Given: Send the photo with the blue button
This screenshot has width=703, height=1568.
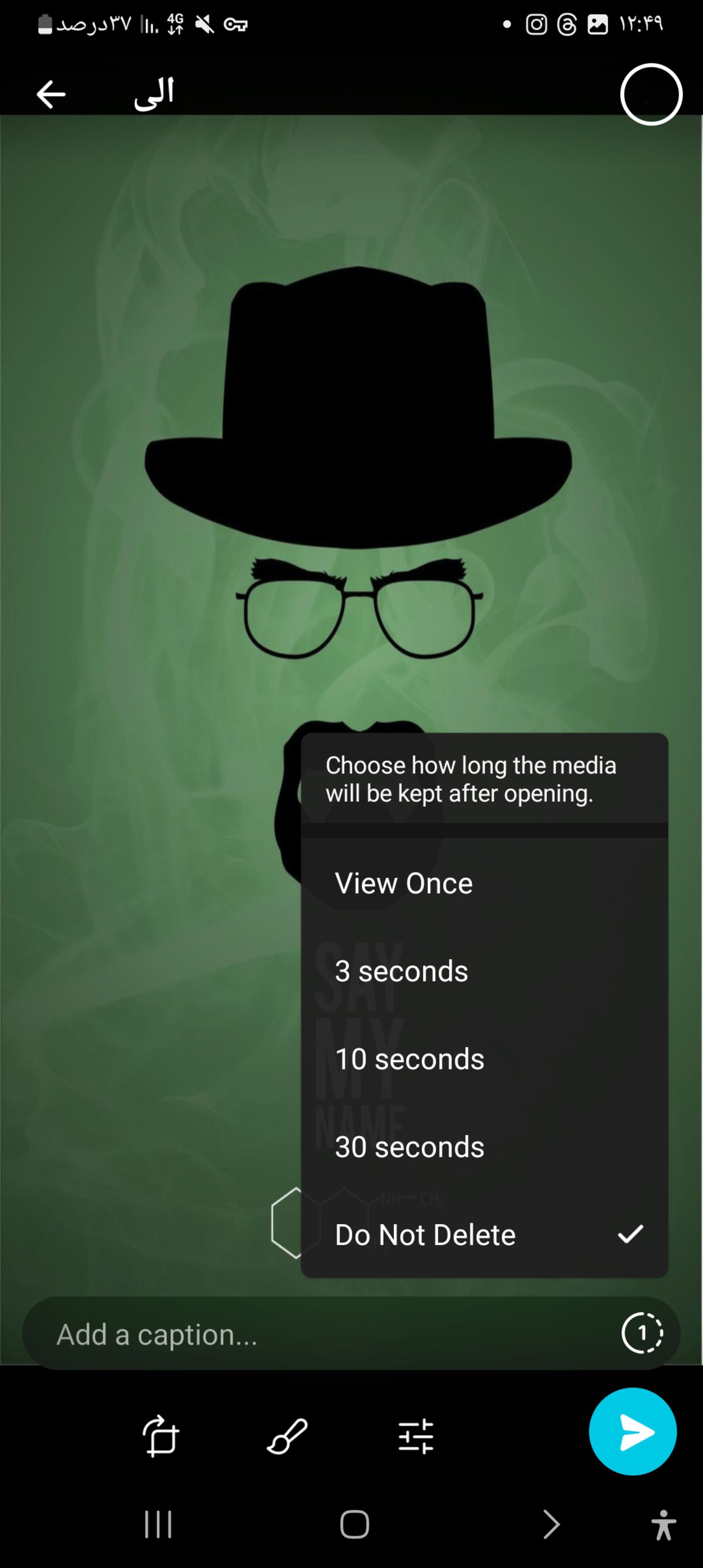Looking at the screenshot, I should click(632, 1432).
